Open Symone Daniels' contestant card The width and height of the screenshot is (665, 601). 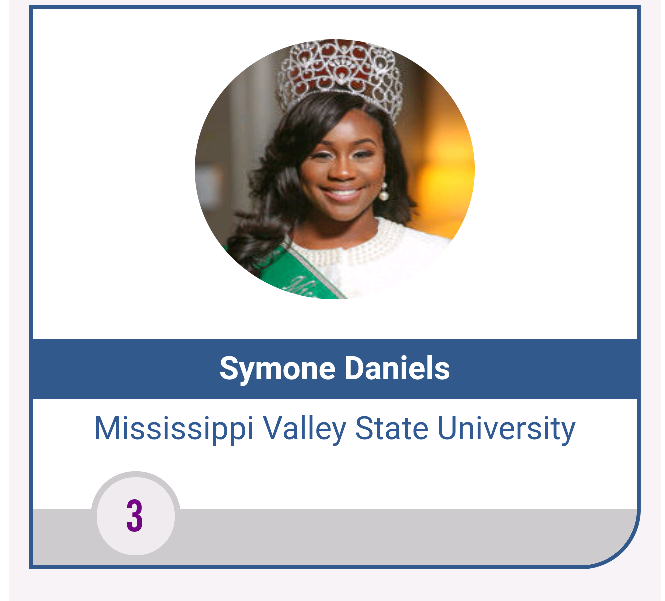[334, 369]
